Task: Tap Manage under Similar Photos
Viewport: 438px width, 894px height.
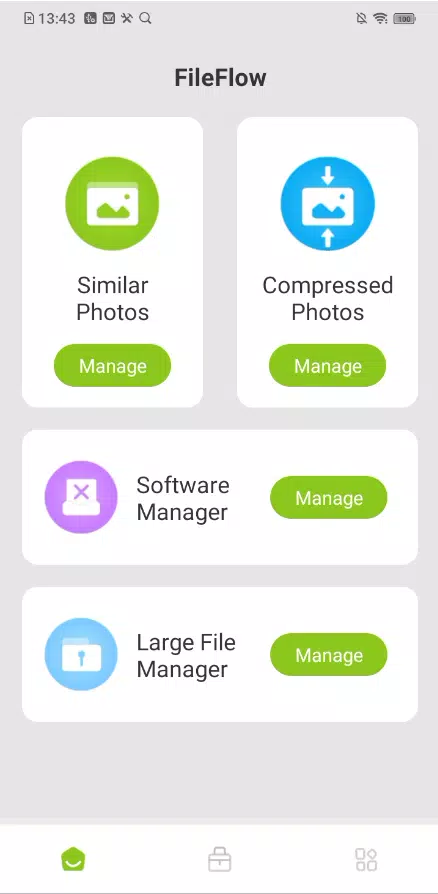Action: tap(112, 365)
